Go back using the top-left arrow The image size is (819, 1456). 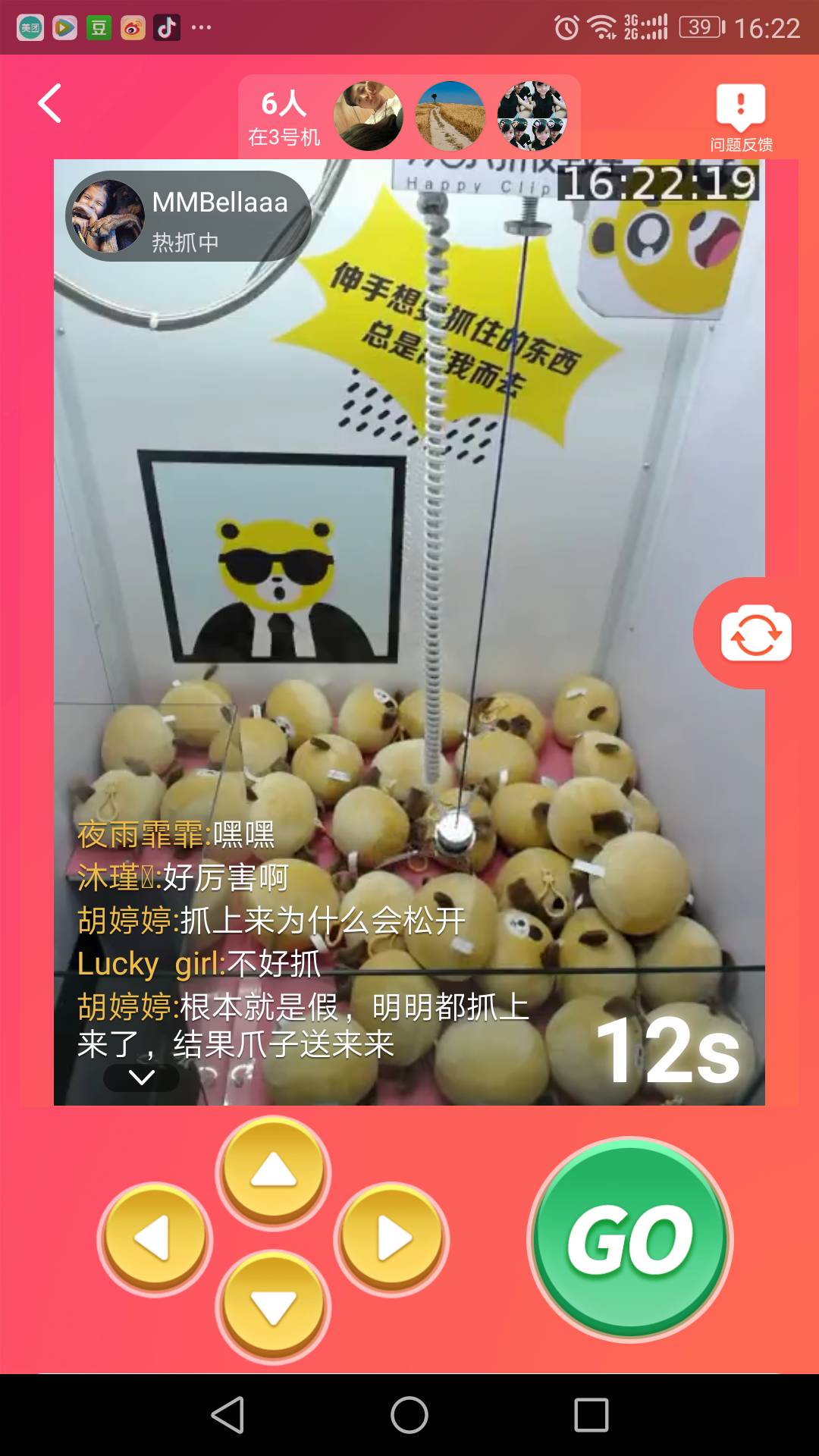point(50,103)
